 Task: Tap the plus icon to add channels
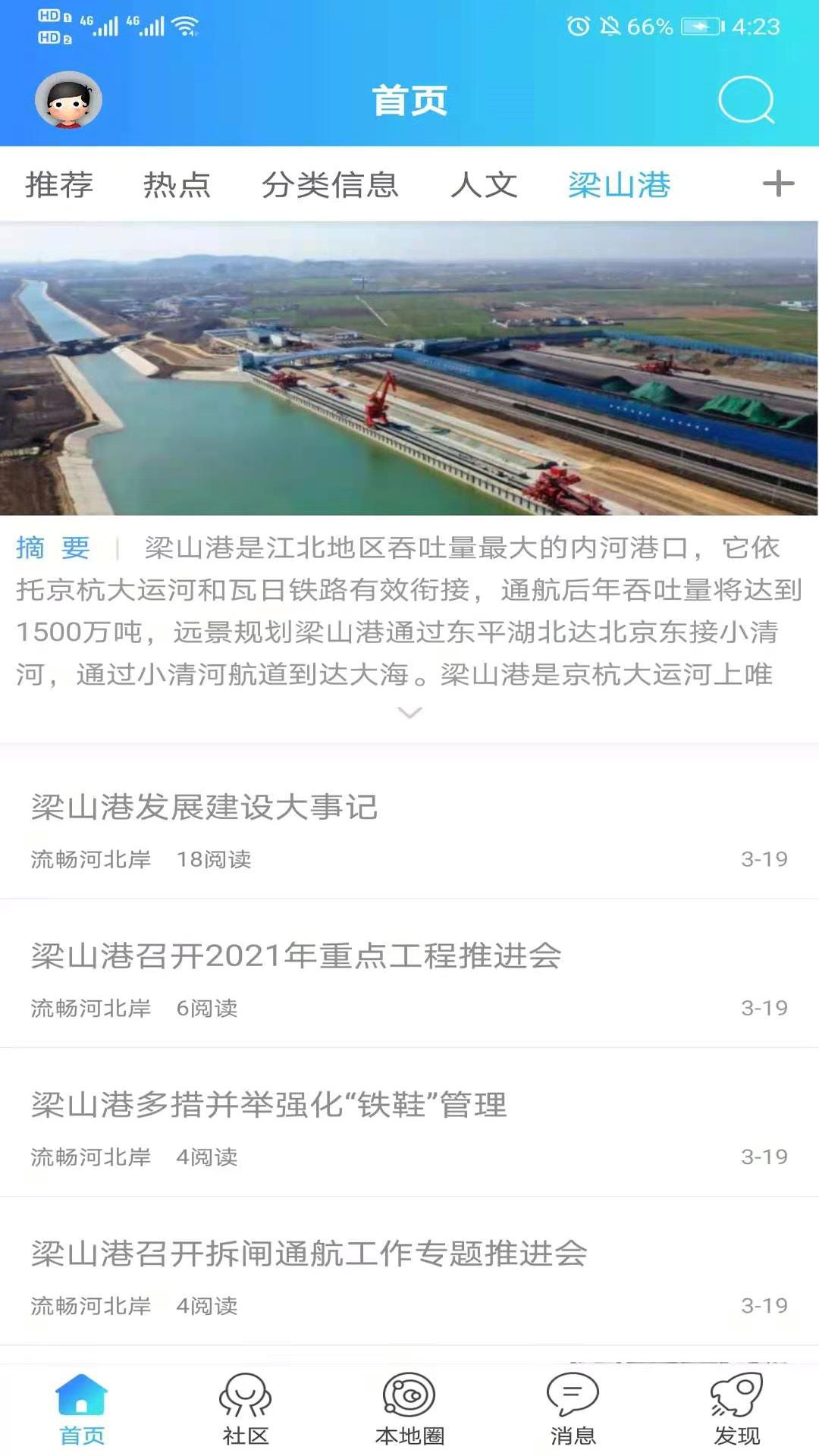click(777, 184)
